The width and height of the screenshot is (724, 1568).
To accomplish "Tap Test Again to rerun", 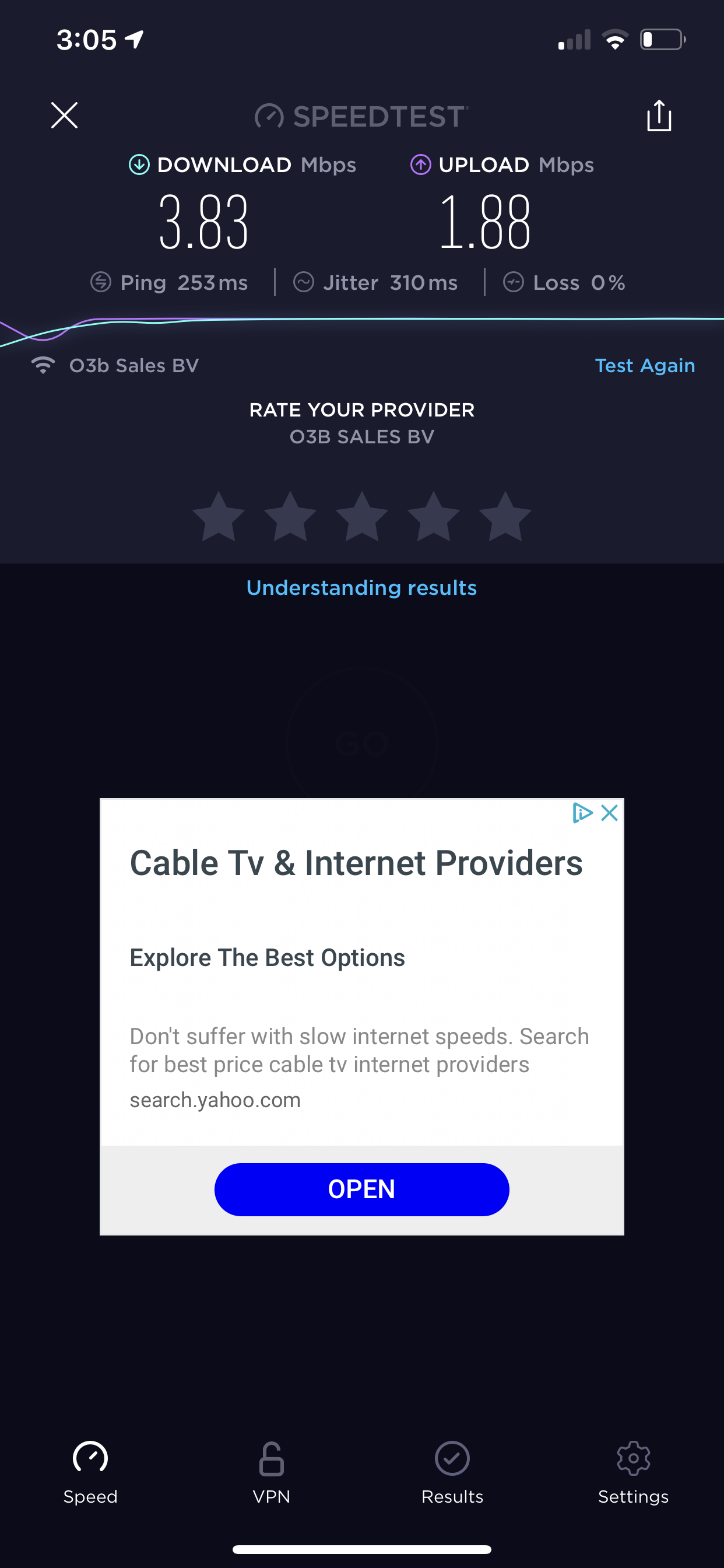I will tap(644, 365).
